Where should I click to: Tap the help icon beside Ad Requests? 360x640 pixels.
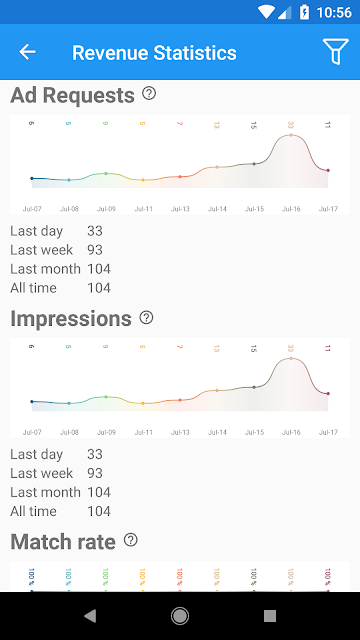pyautogui.click(x=149, y=94)
